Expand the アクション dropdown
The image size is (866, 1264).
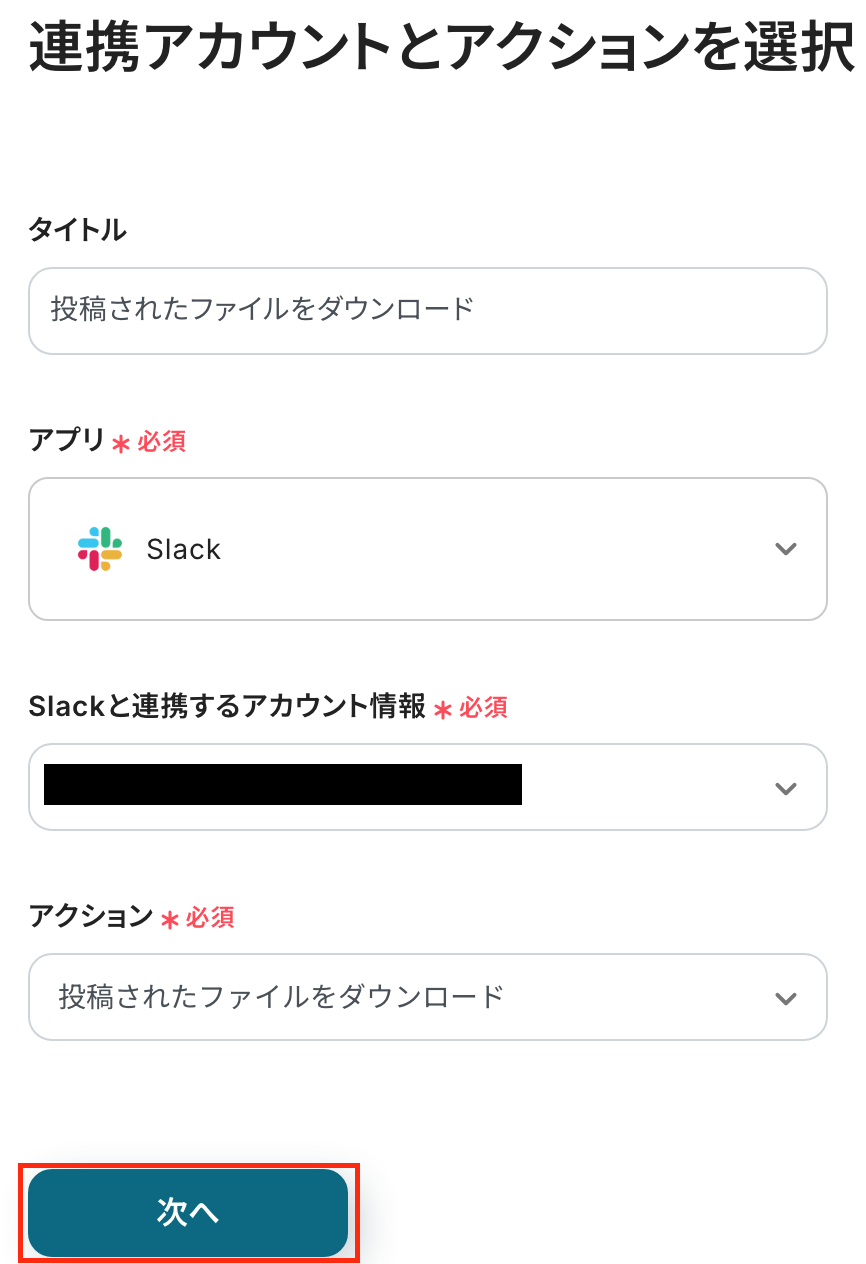[427, 997]
